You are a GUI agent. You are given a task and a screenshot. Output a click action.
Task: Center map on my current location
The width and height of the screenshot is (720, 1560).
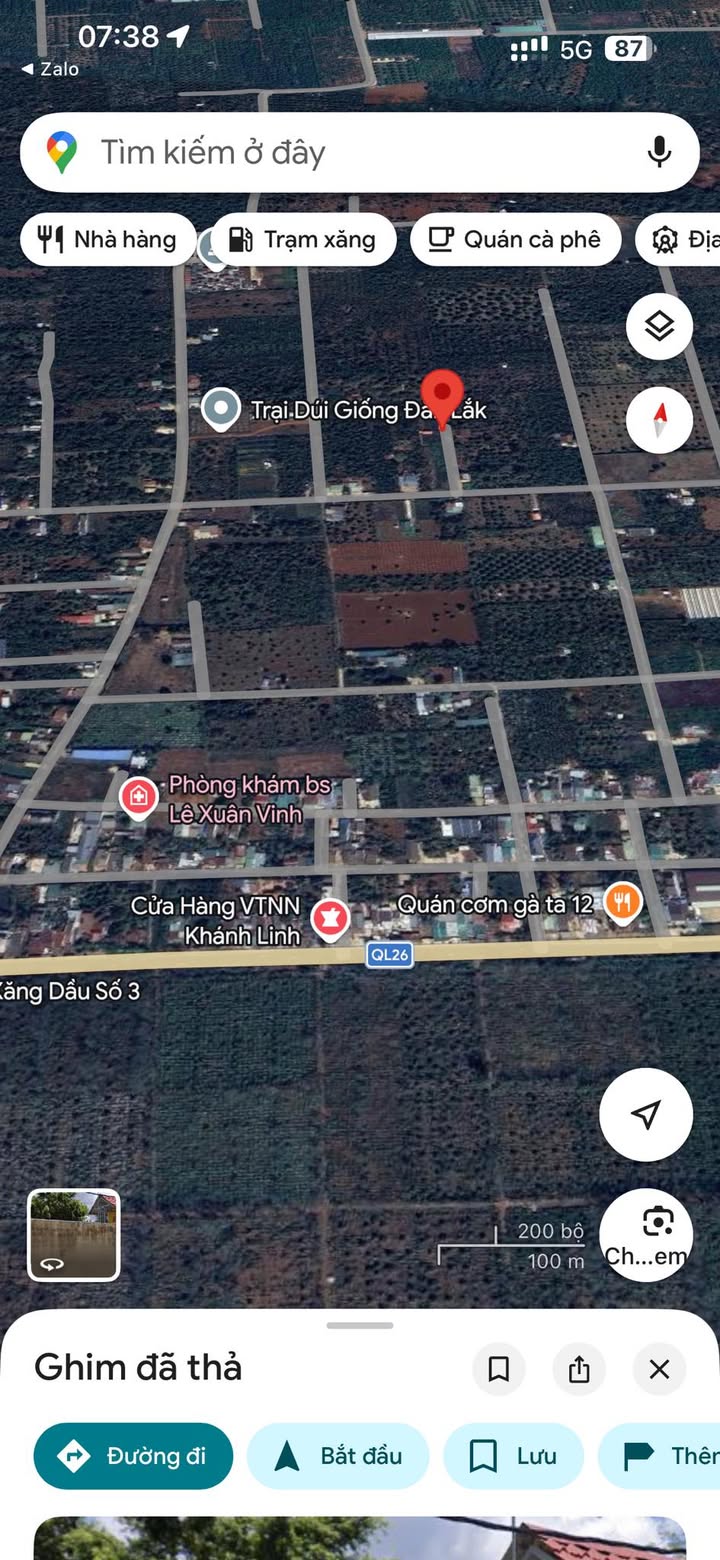point(646,1114)
